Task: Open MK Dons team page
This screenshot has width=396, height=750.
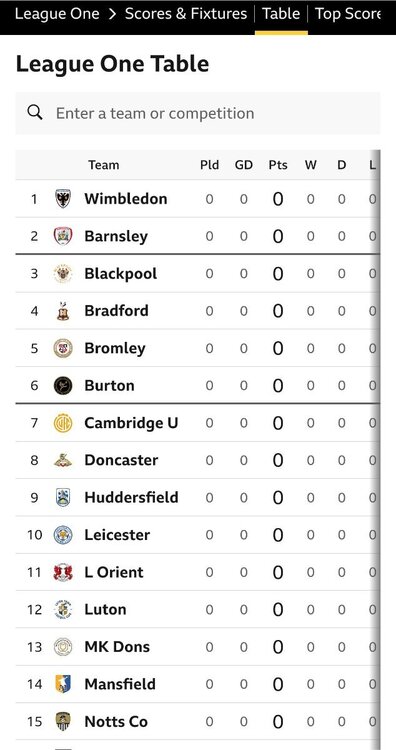Action: coord(117,647)
